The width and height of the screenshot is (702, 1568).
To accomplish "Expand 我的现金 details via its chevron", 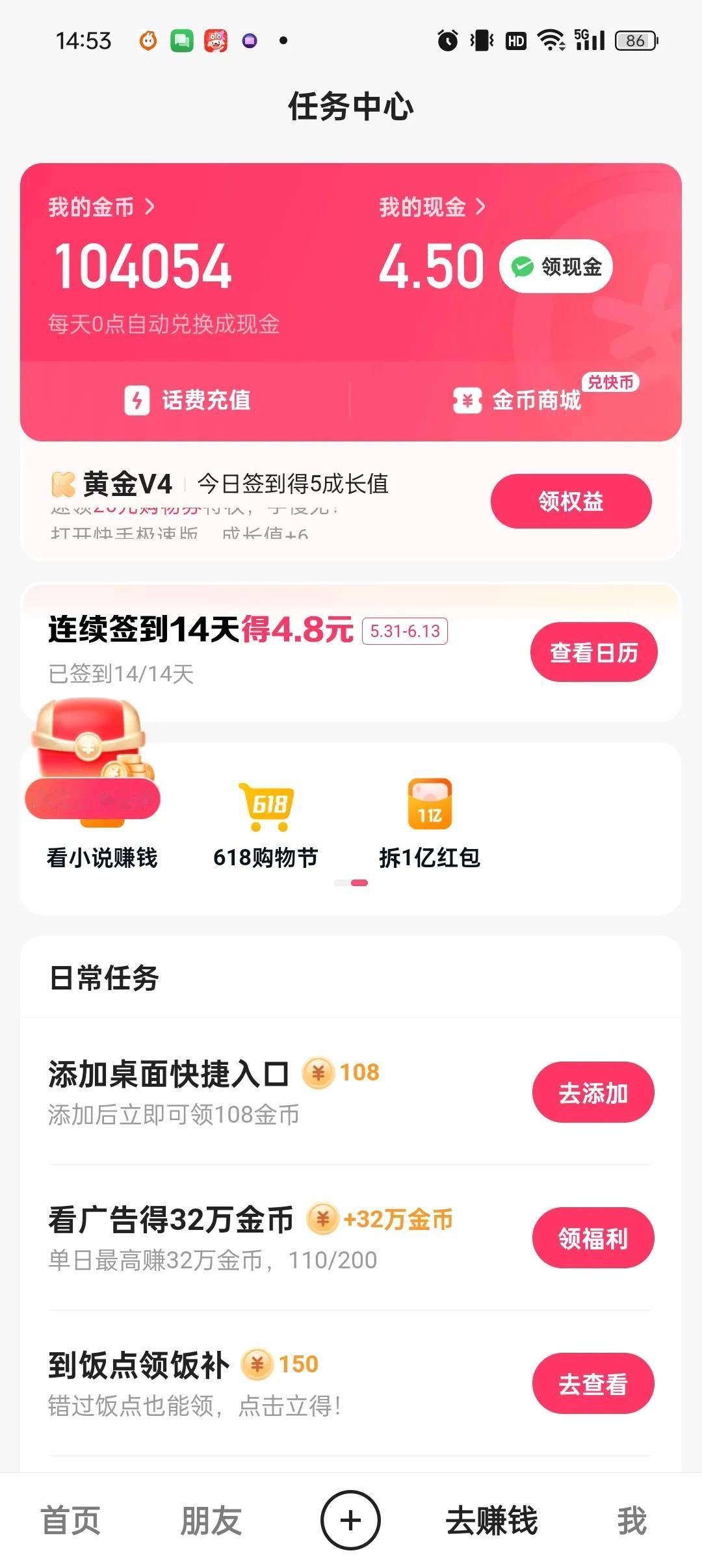I will point(481,207).
